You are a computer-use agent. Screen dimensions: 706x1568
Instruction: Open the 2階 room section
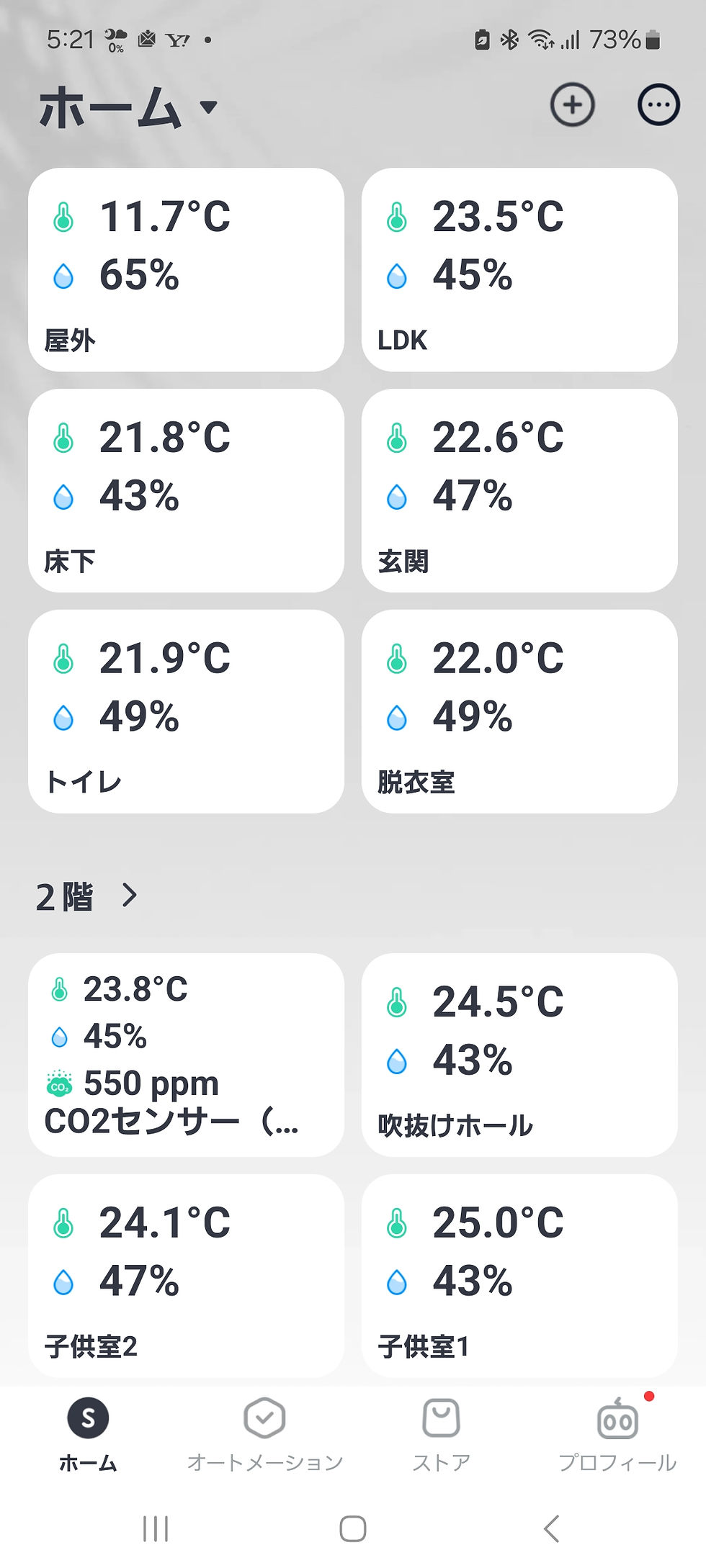tap(86, 896)
